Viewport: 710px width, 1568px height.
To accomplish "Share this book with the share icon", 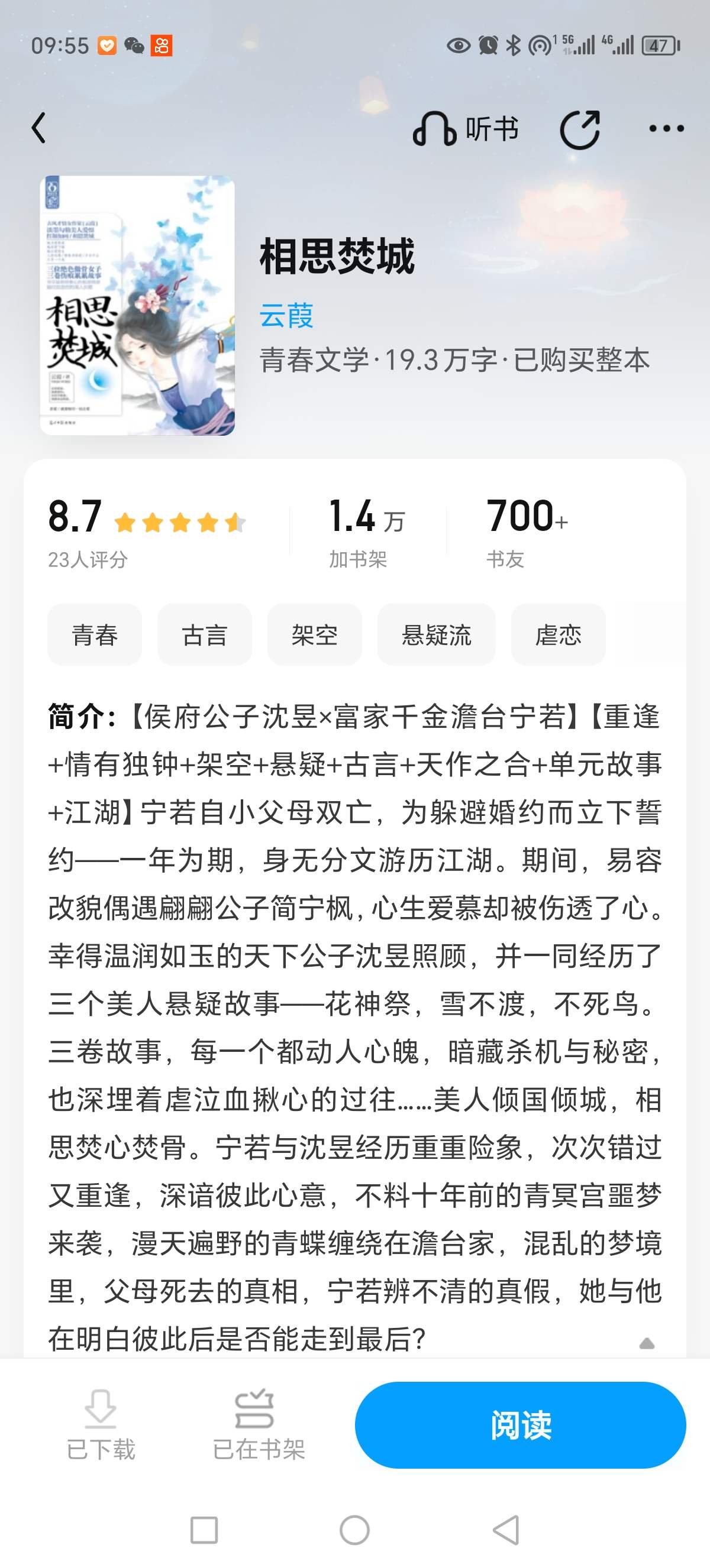I will click(x=580, y=129).
